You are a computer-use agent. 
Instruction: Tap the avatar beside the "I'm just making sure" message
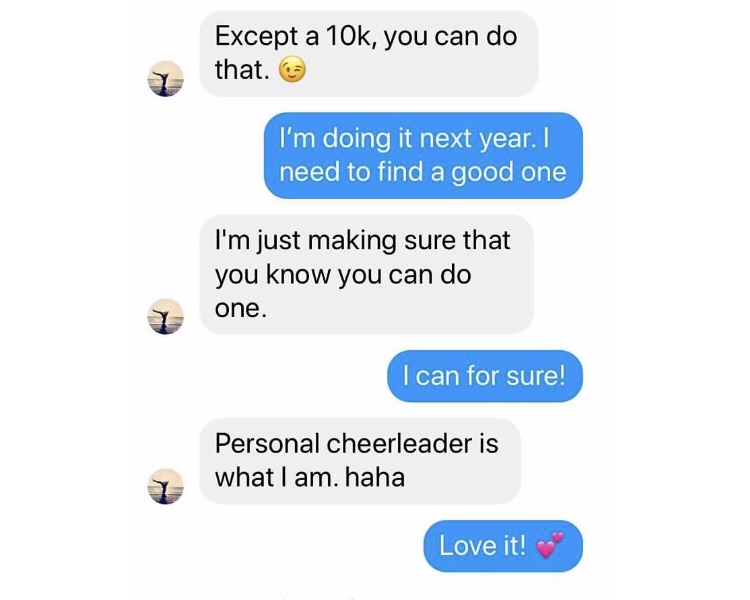pos(166,316)
